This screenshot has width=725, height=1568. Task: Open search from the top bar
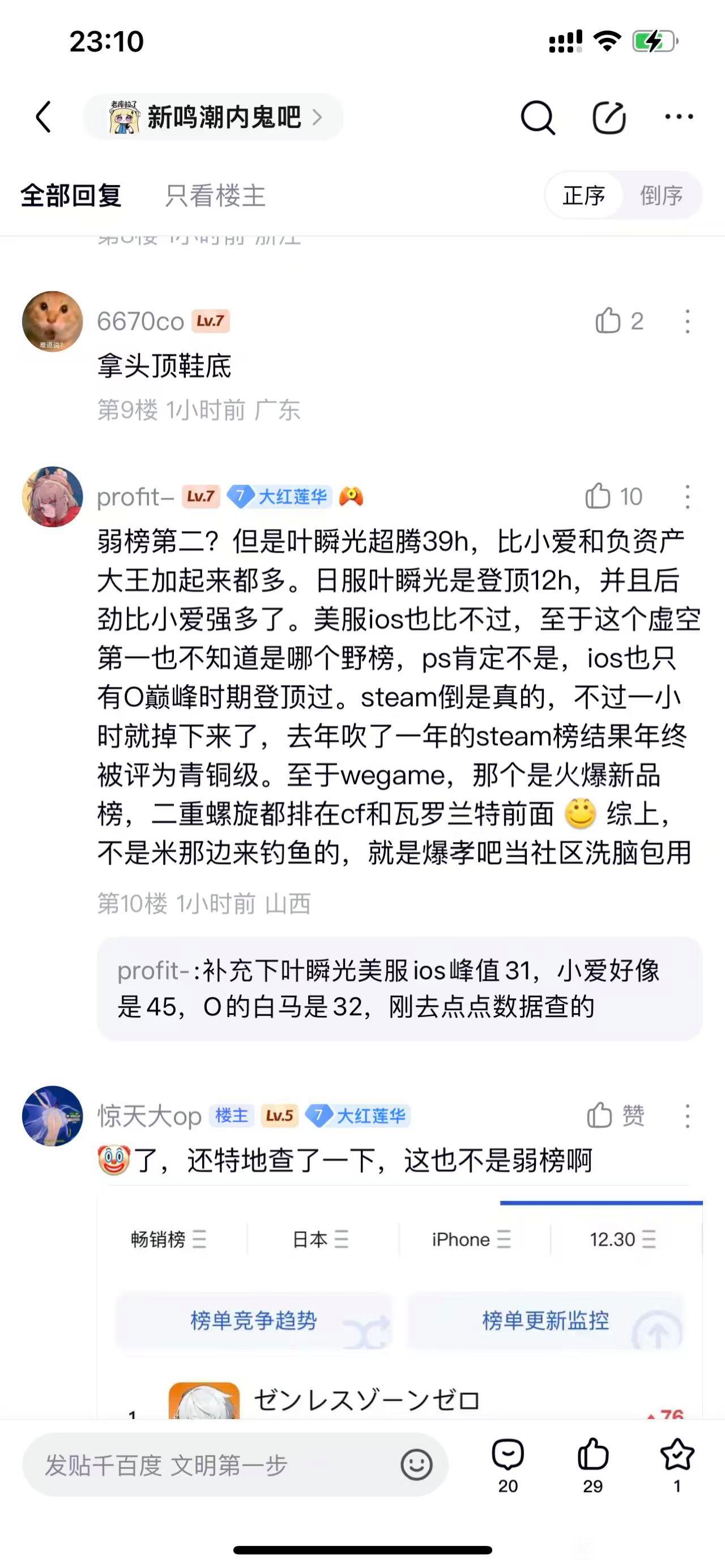pyautogui.click(x=538, y=117)
